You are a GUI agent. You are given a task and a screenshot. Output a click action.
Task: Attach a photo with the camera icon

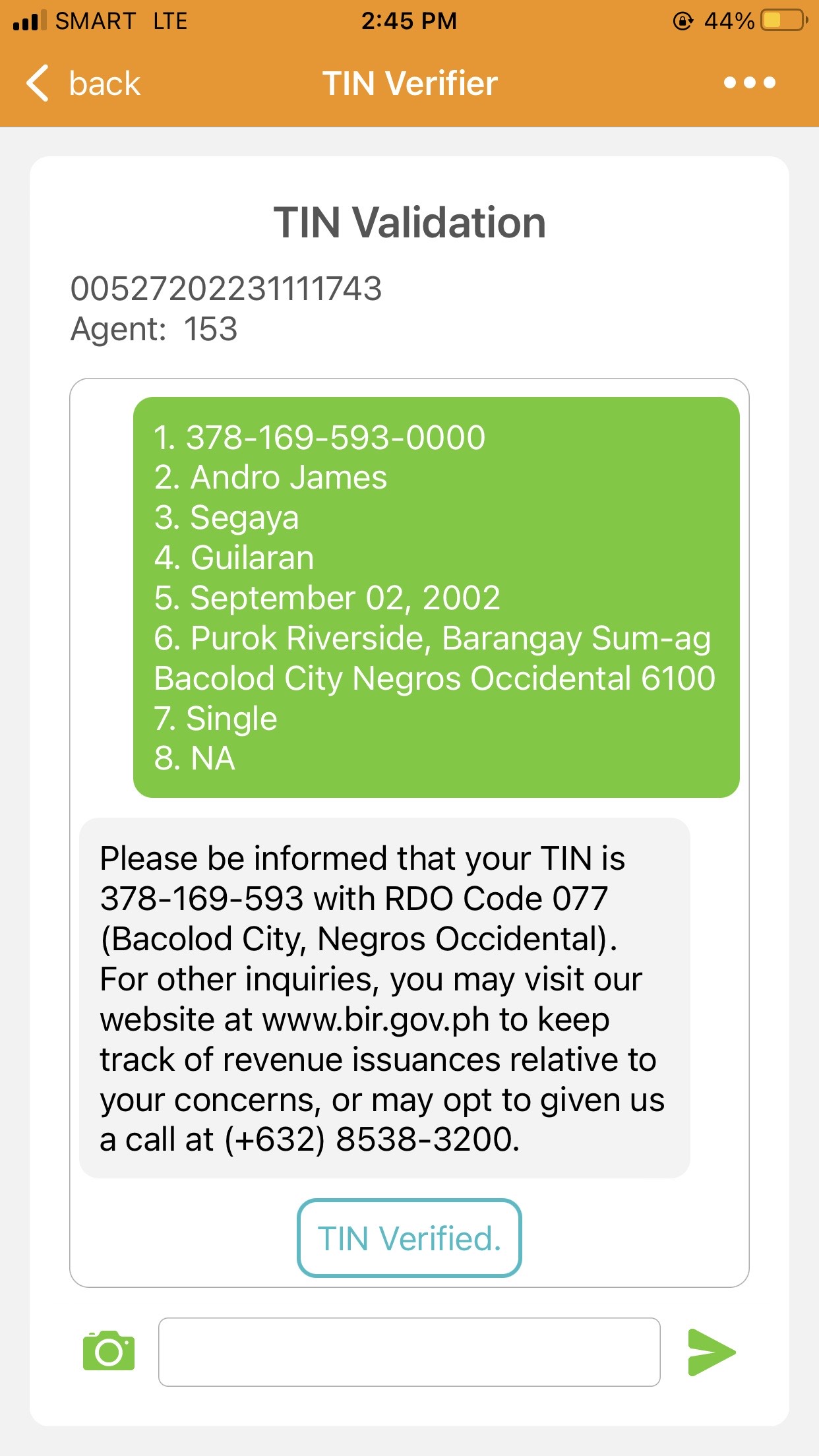(109, 1351)
